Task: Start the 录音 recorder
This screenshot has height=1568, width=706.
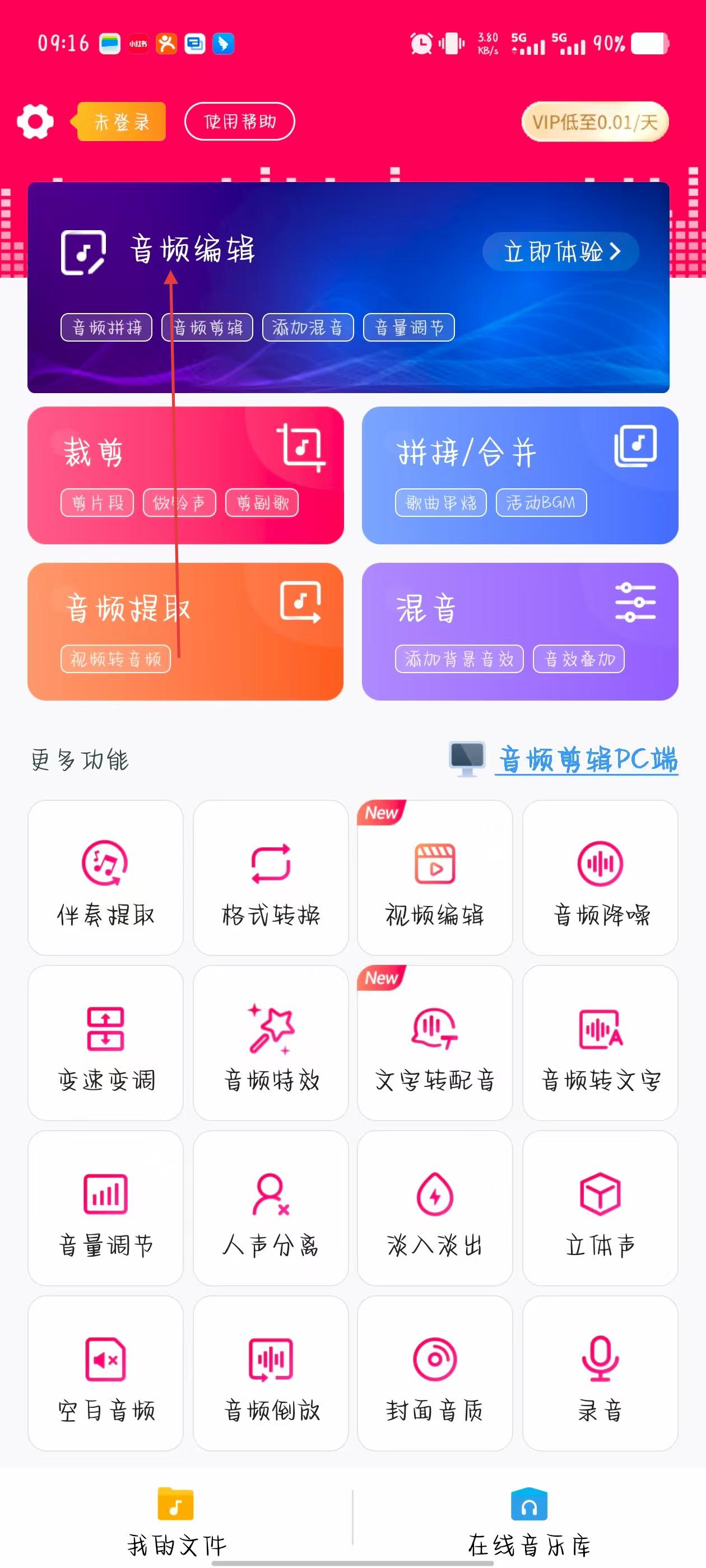Action: [x=600, y=1373]
